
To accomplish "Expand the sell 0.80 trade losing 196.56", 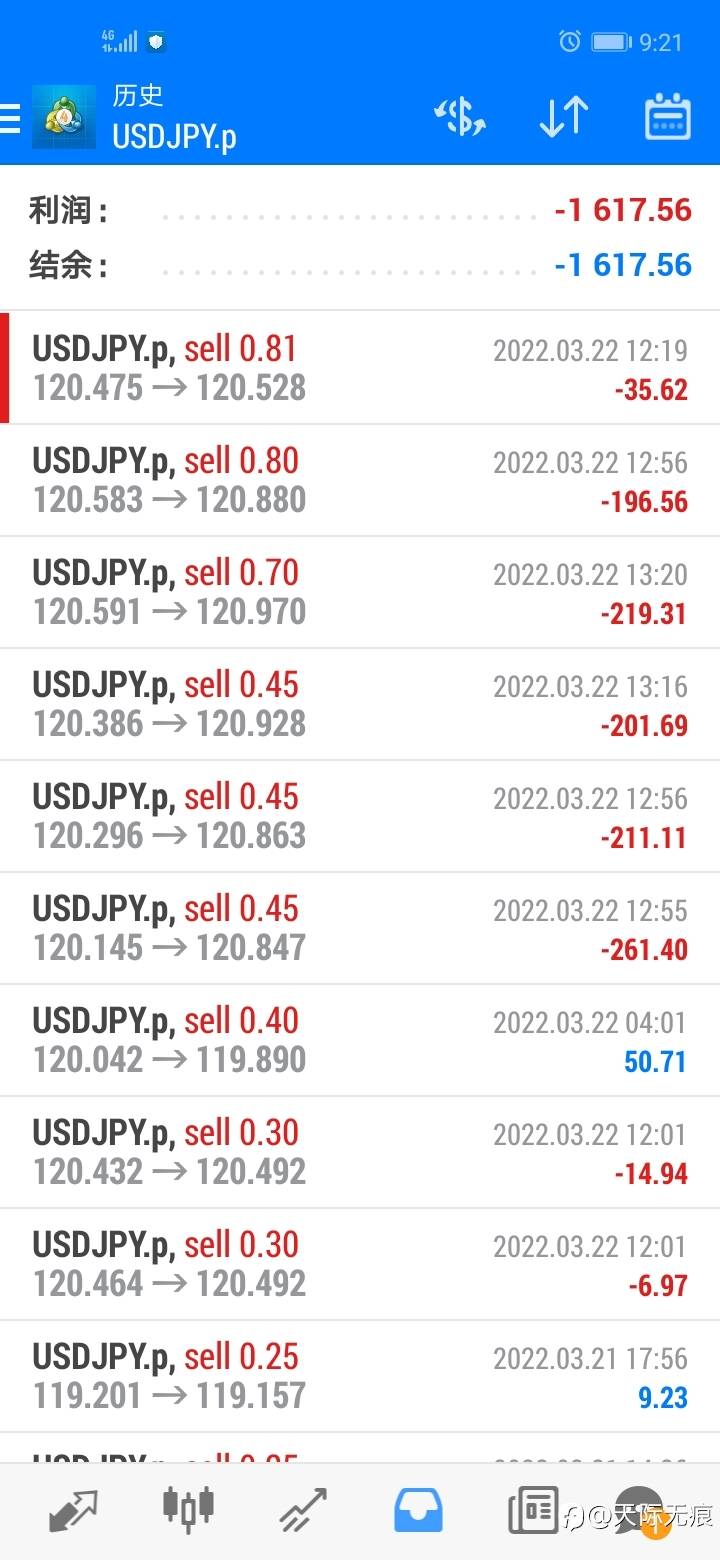I will [x=360, y=480].
